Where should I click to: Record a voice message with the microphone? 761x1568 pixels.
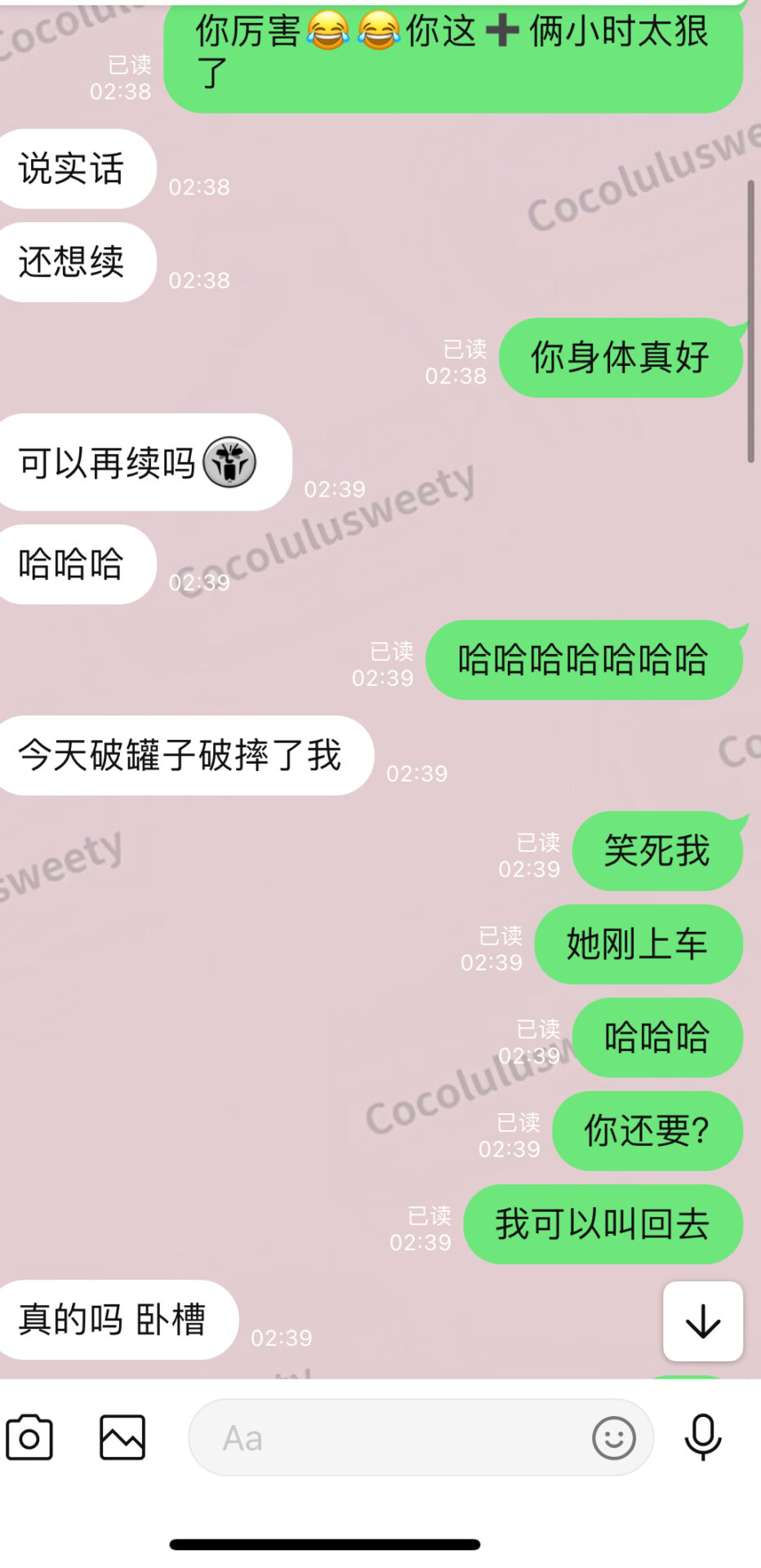[702, 1437]
